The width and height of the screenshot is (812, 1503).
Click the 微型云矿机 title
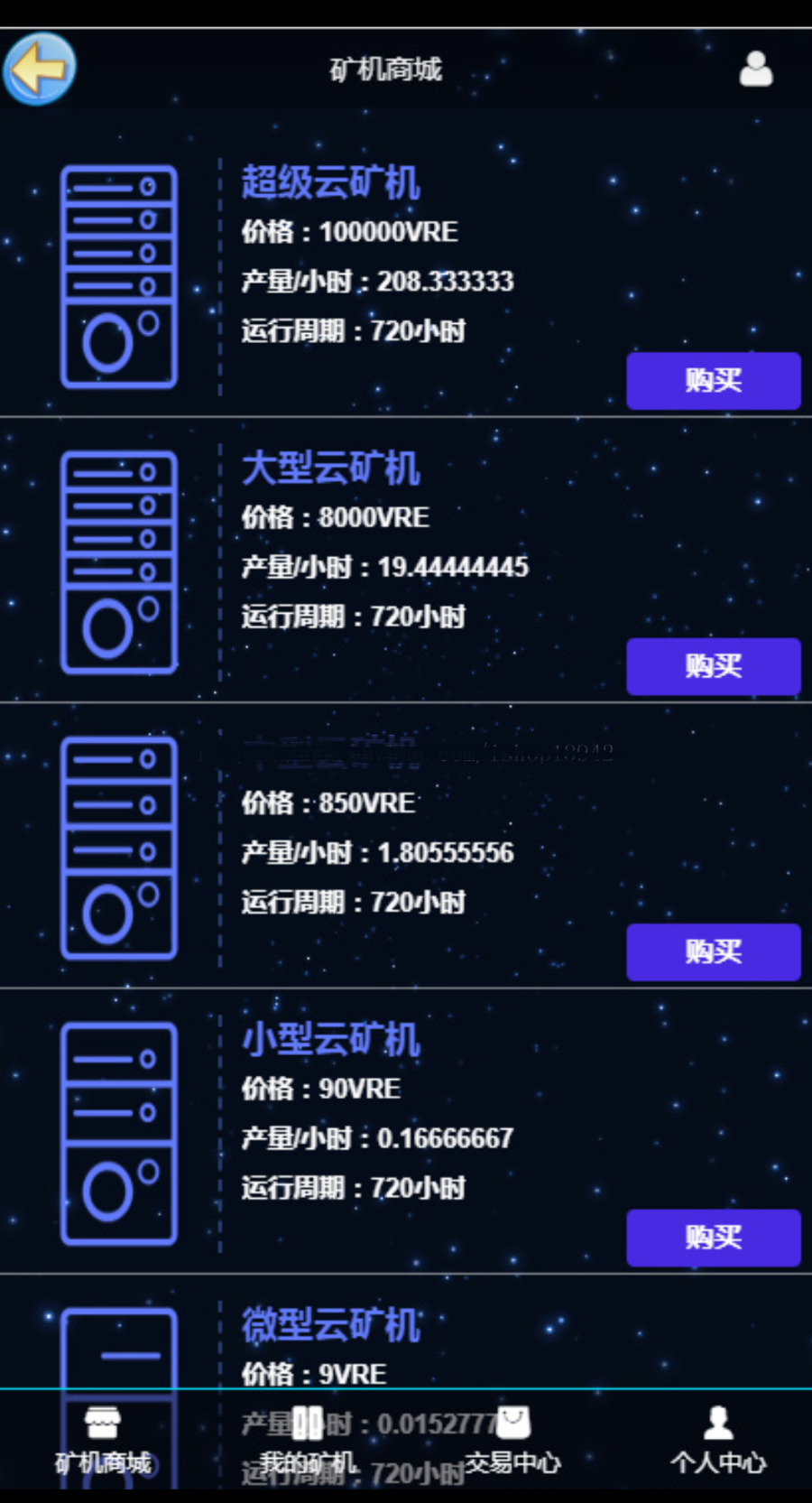[331, 1325]
